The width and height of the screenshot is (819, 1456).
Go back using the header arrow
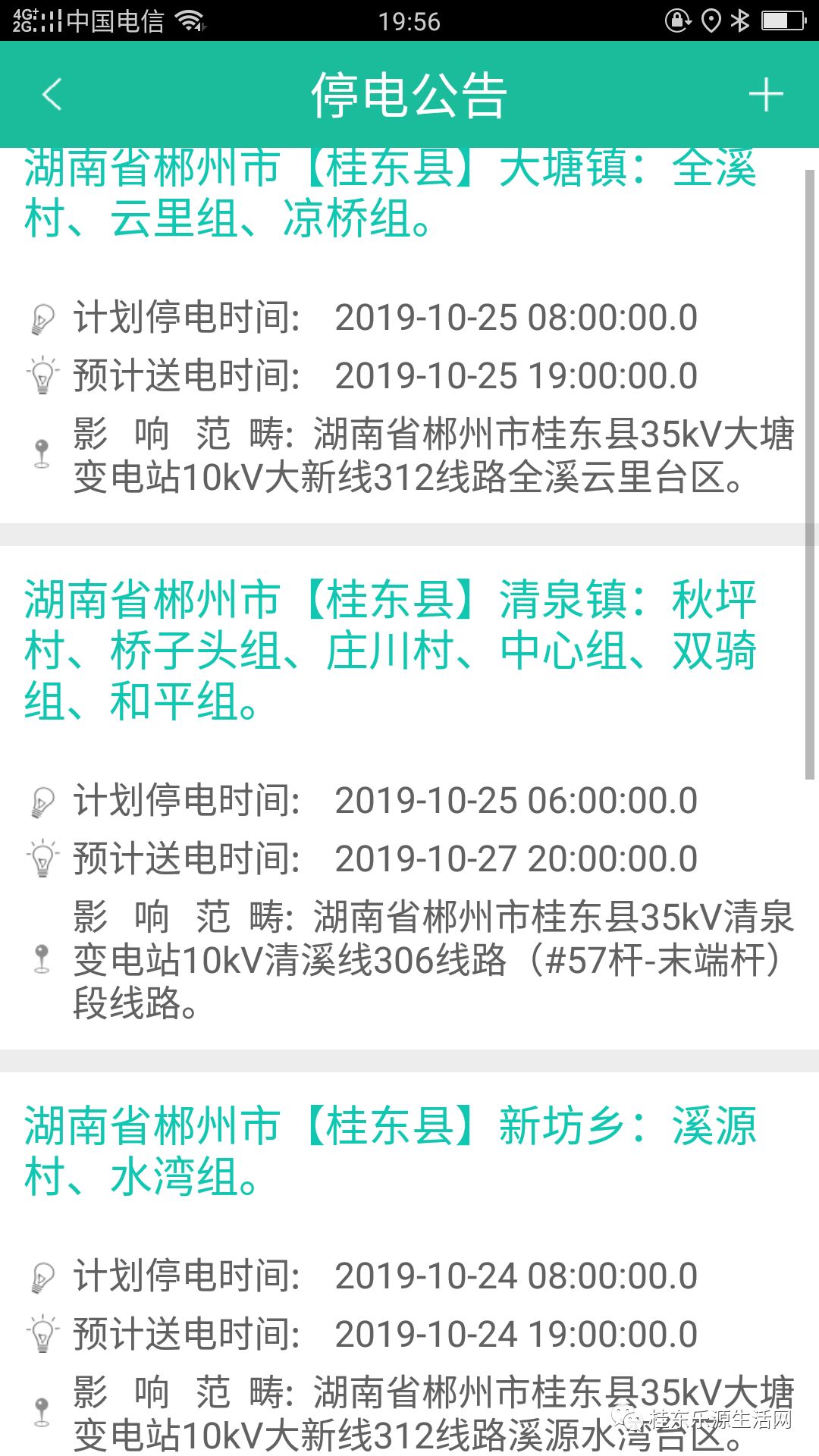[x=52, y=95]
